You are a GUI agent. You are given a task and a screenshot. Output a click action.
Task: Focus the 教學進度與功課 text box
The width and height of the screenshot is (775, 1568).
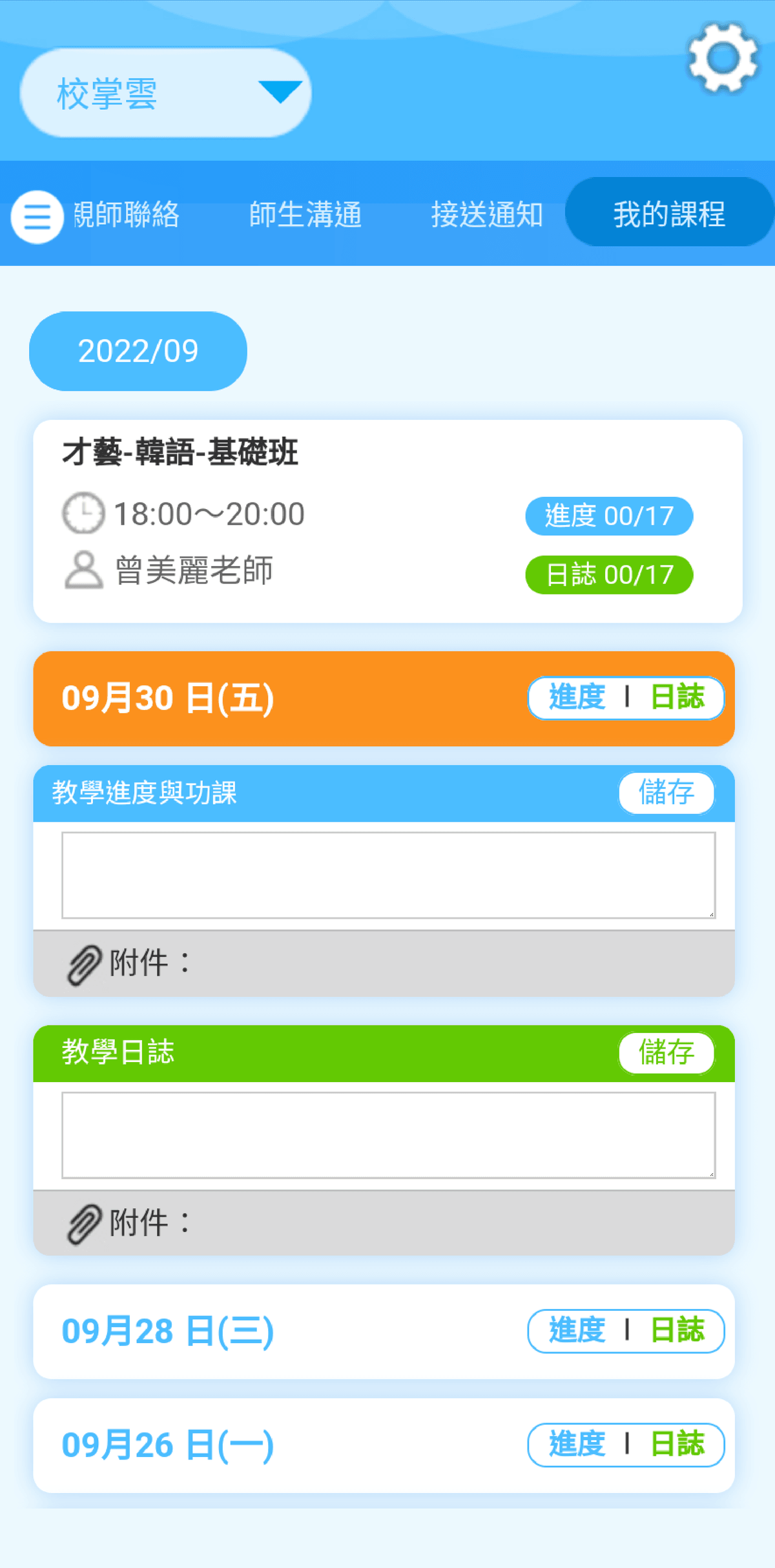pos(388,875)
